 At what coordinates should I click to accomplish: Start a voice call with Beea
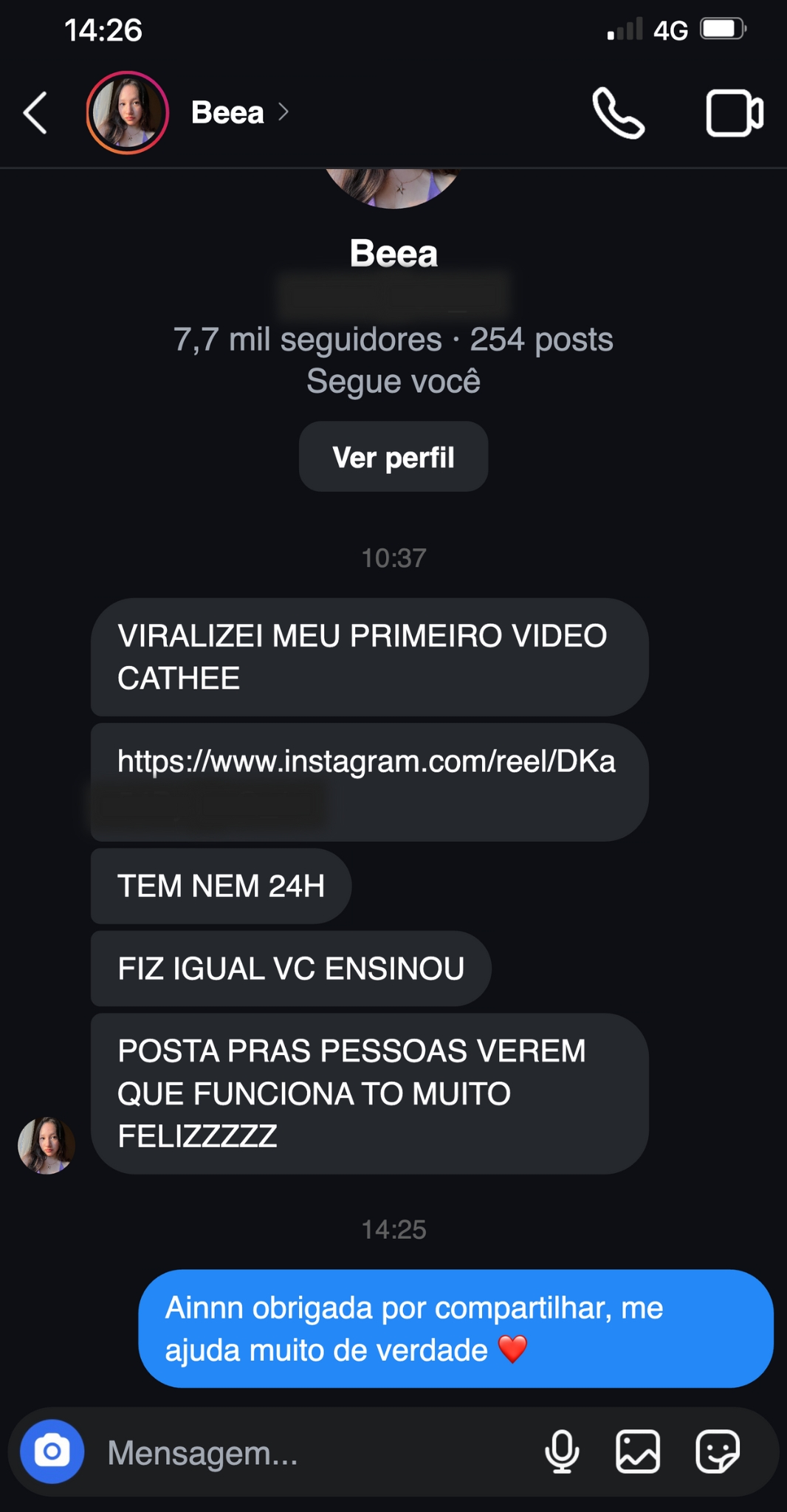(x=619, y=113)
